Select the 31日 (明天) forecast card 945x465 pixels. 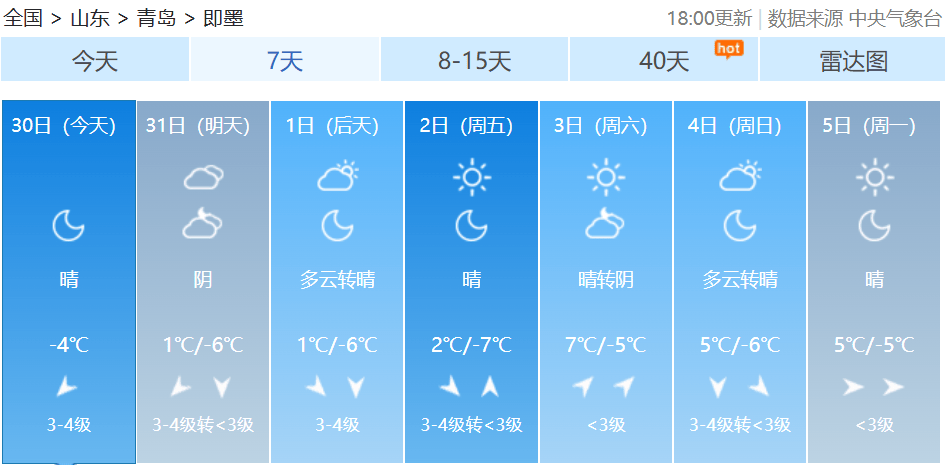point(202,280)
